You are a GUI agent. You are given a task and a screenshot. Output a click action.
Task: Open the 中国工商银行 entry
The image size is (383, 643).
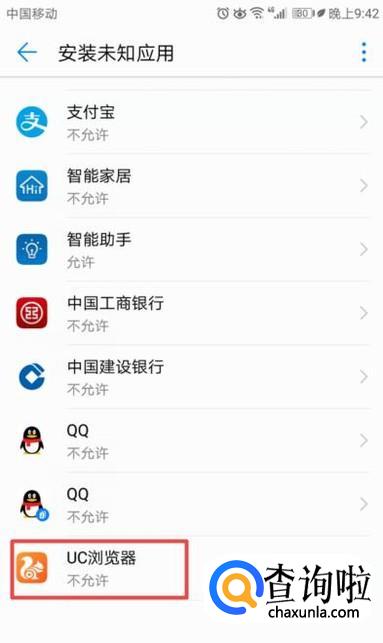pos(192,313)
